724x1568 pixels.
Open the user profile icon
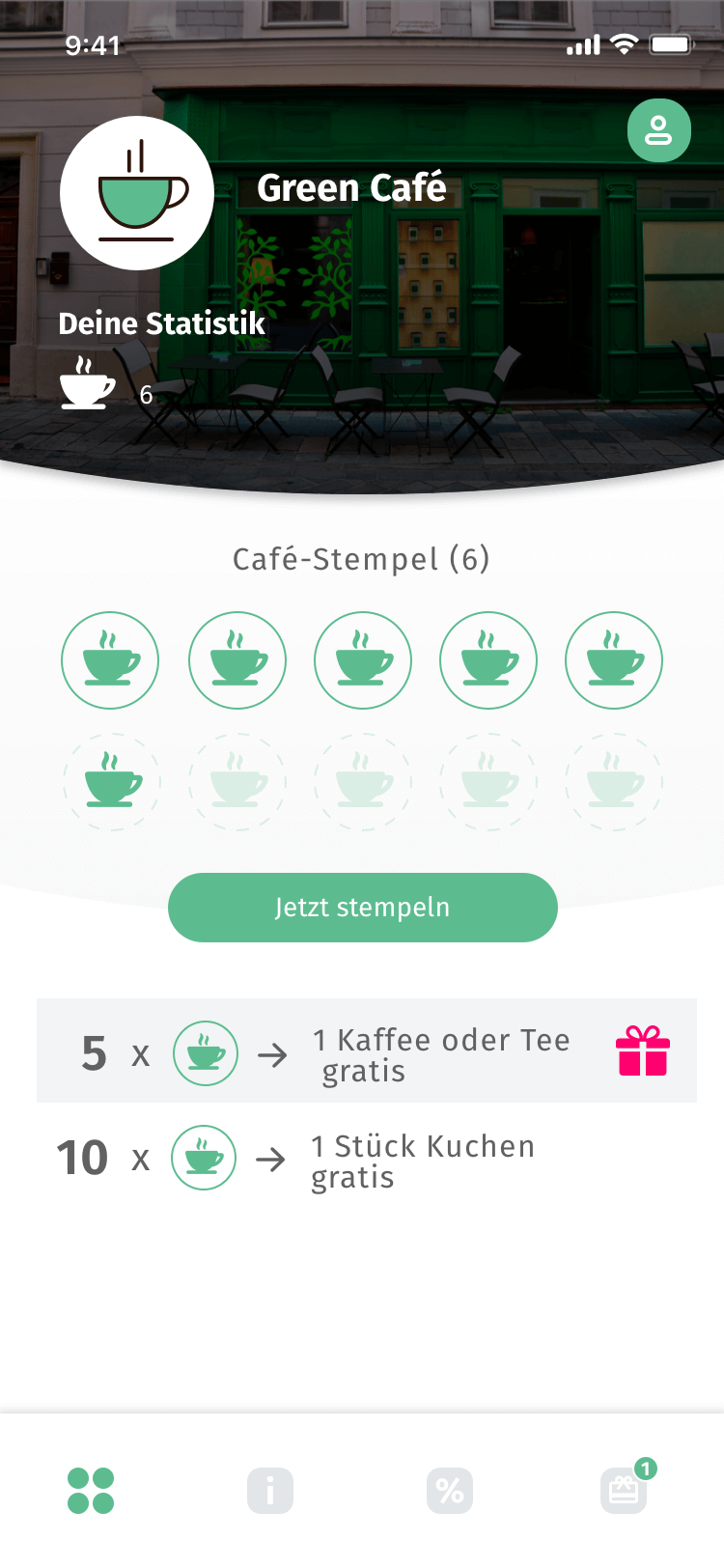tap(658, 130)
